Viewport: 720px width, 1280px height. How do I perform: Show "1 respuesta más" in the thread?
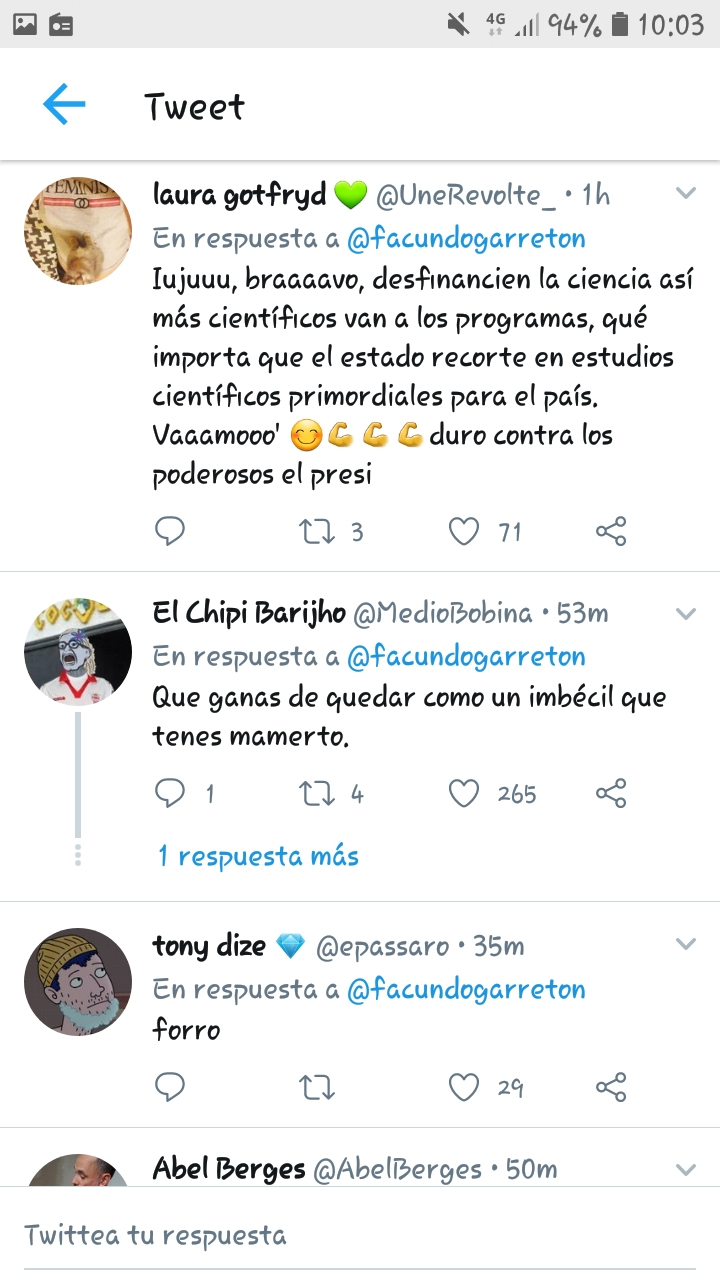258,856
